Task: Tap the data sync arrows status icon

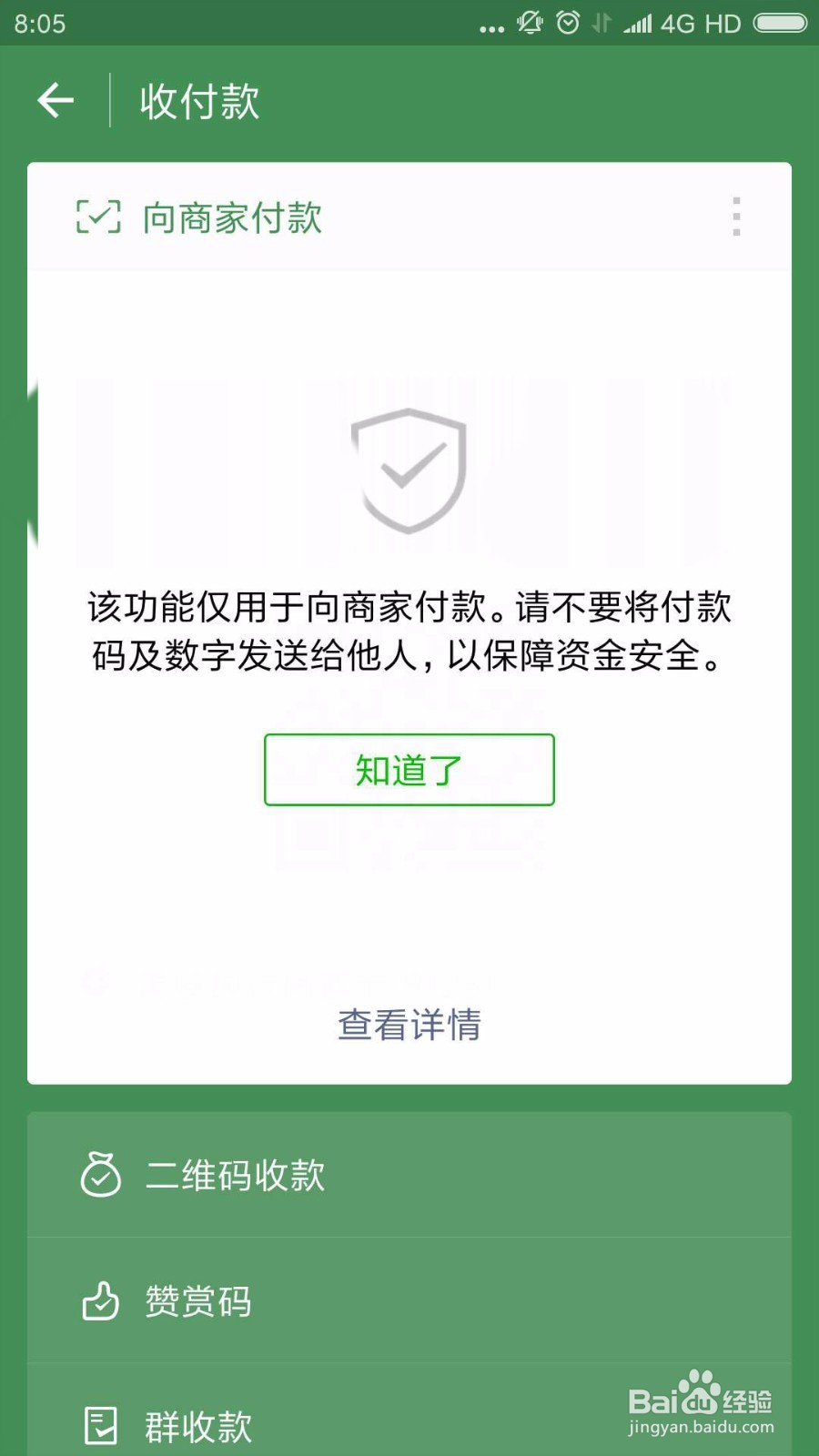Action: pyautogui.click(x=601, y=22)
